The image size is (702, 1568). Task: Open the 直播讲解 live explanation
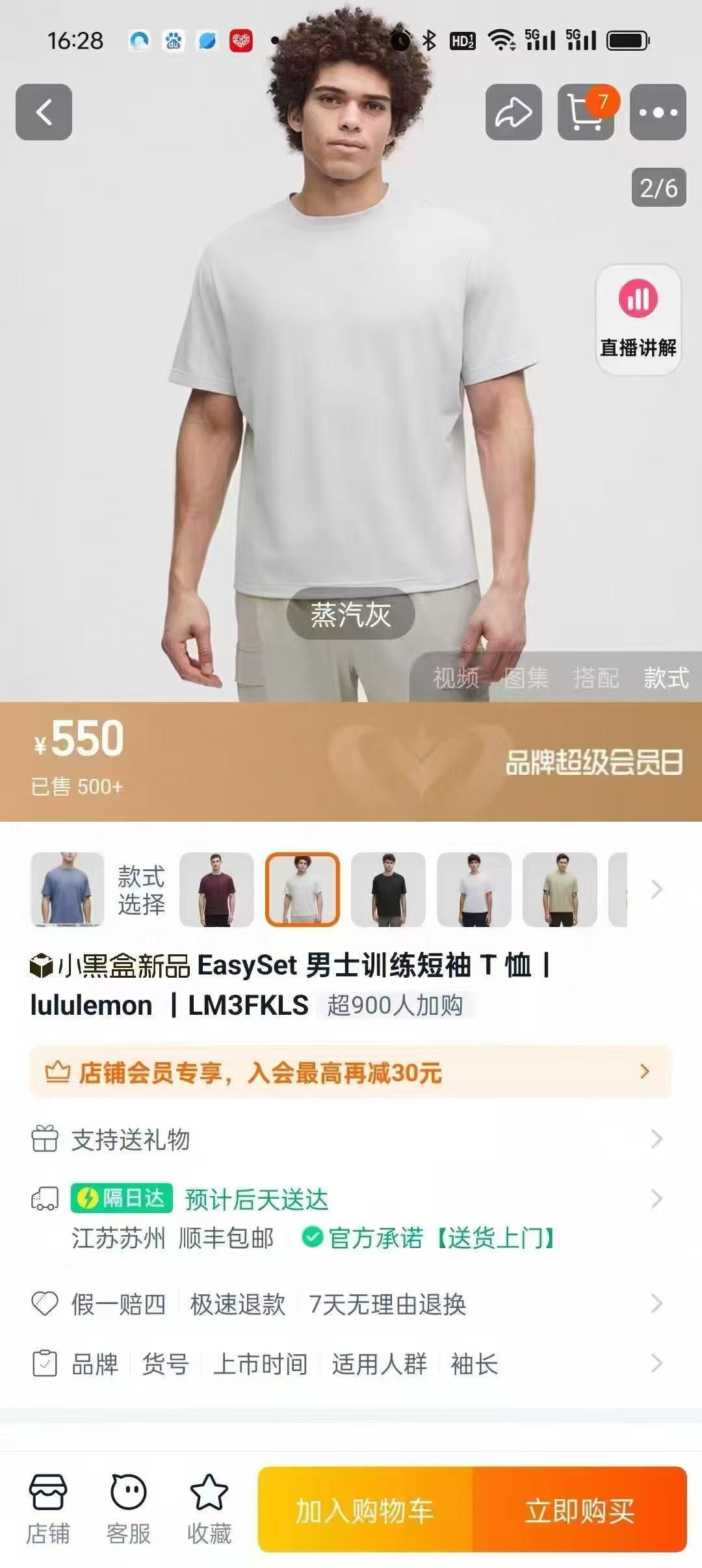pos(638,320)
